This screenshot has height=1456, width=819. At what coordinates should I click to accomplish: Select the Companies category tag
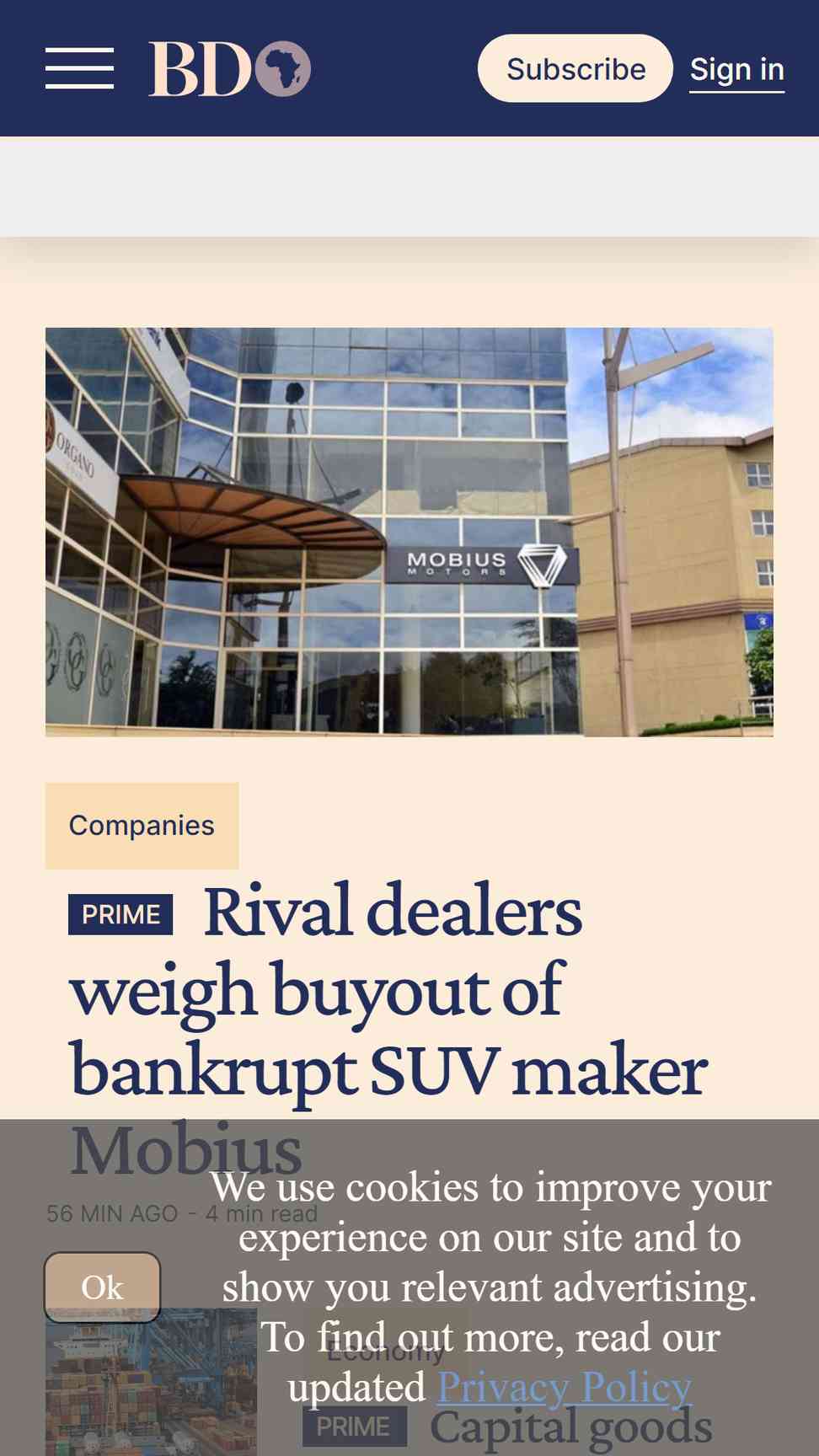[x=142, y=826]
